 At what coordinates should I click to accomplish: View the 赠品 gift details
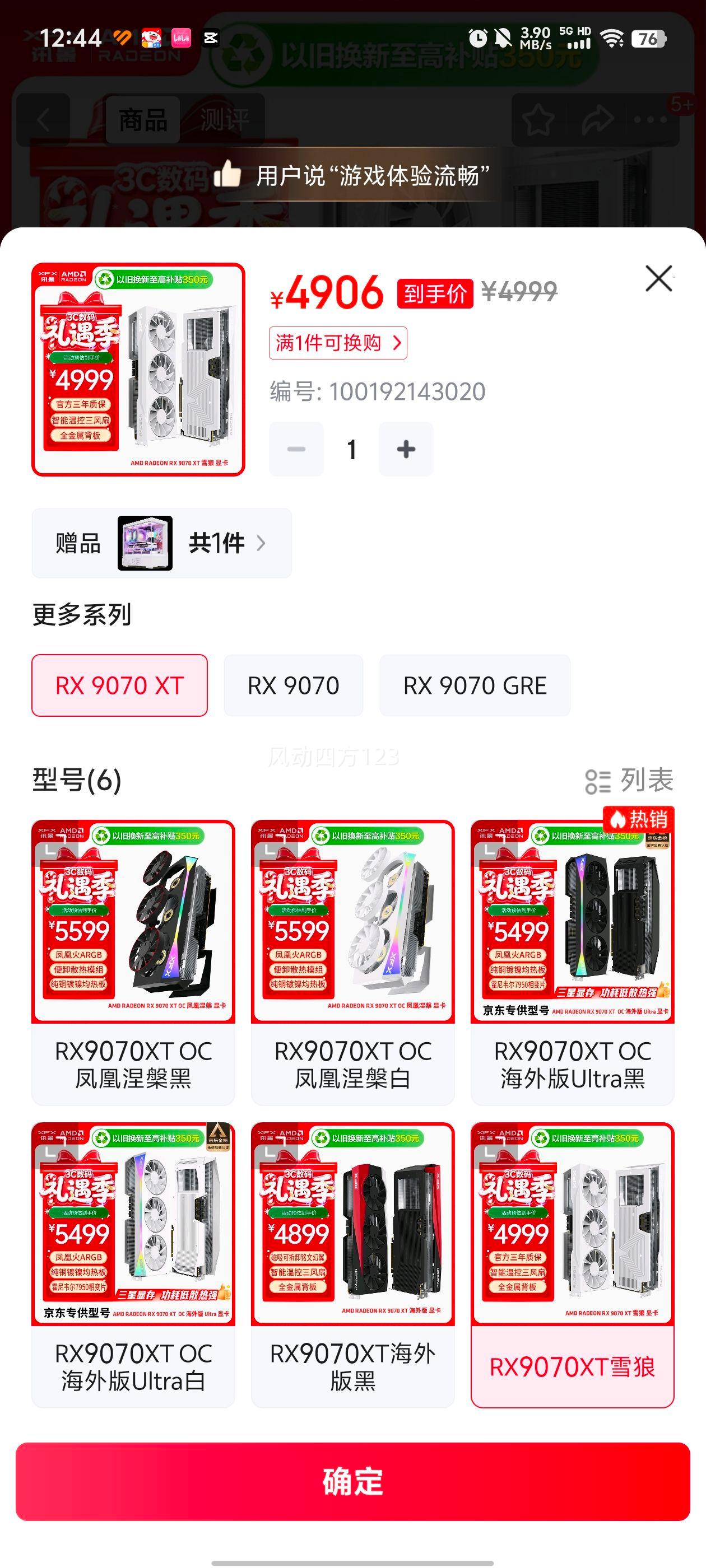coord(161,543)
